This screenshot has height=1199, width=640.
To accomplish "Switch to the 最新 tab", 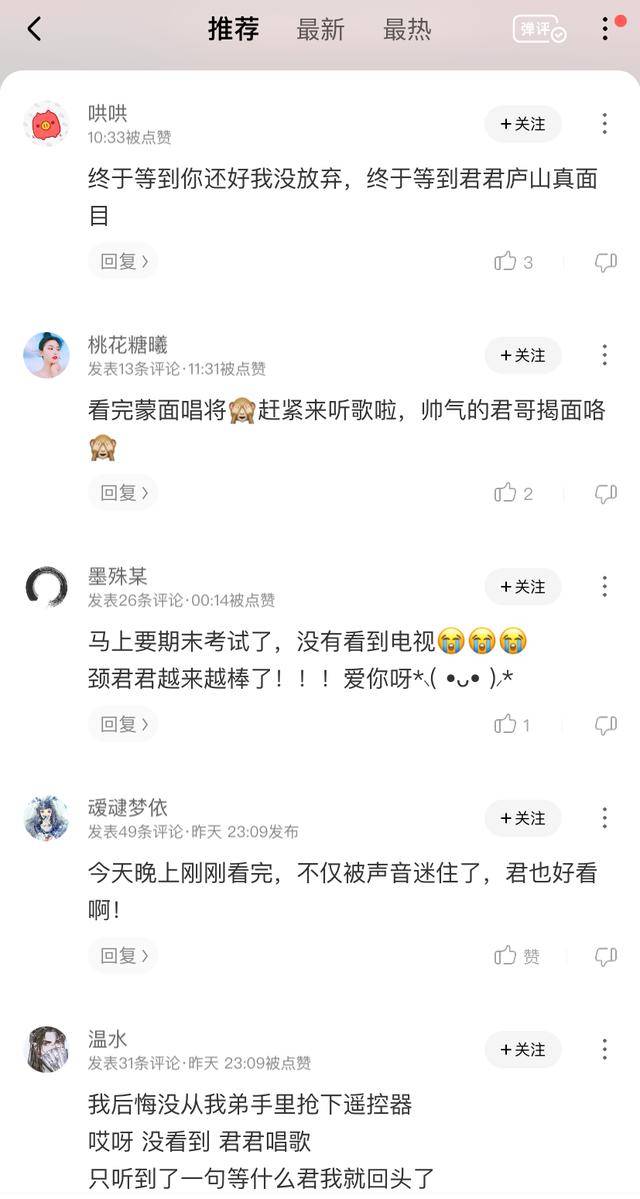I will 320,30.
